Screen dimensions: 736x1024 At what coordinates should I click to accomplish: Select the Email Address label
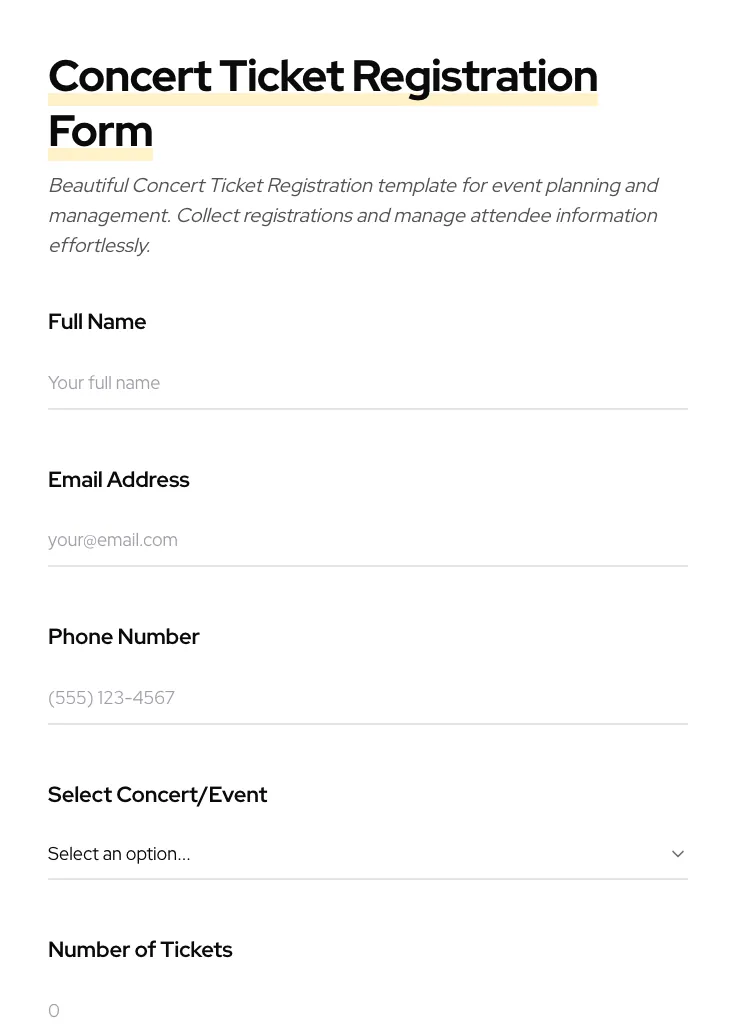[118, 480]
